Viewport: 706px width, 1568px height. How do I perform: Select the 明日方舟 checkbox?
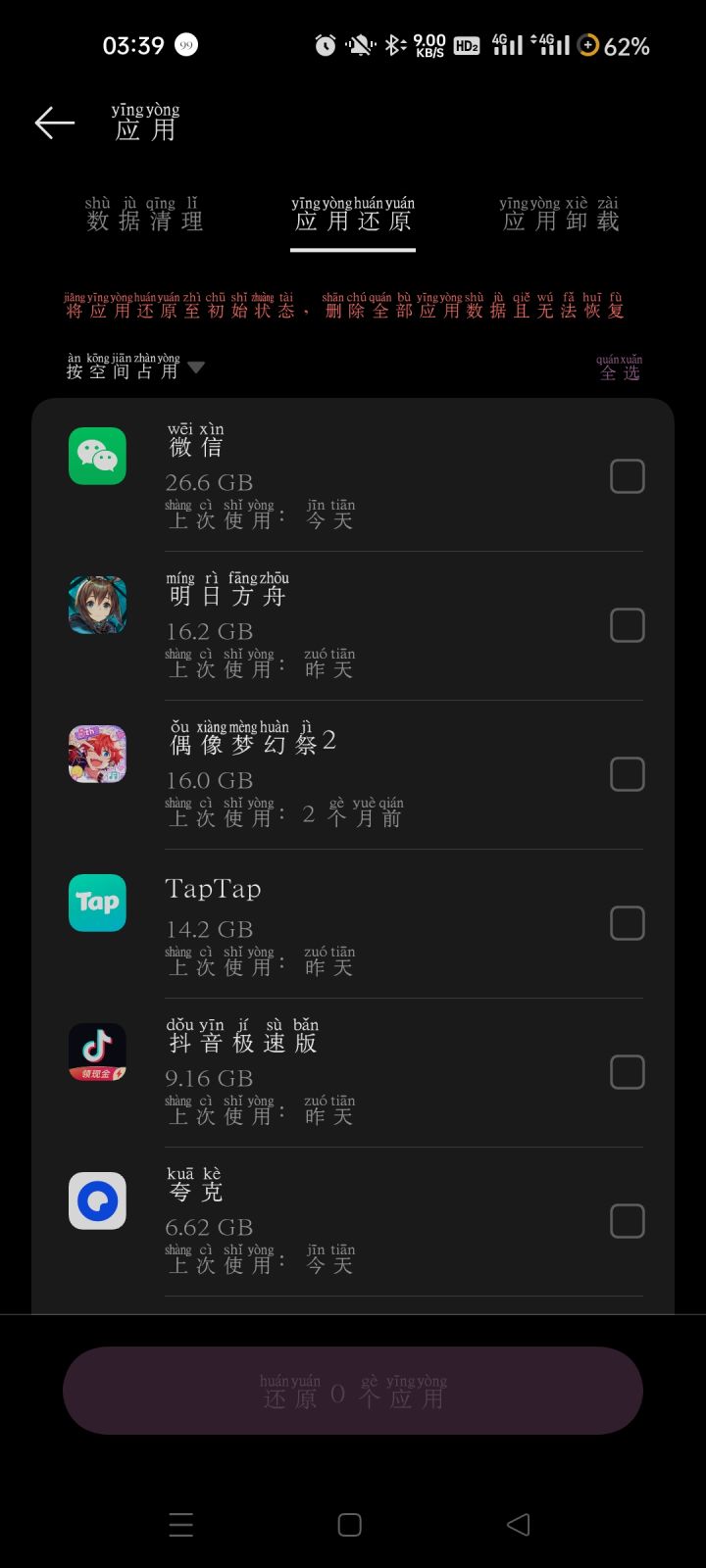[x=628, y=625]
